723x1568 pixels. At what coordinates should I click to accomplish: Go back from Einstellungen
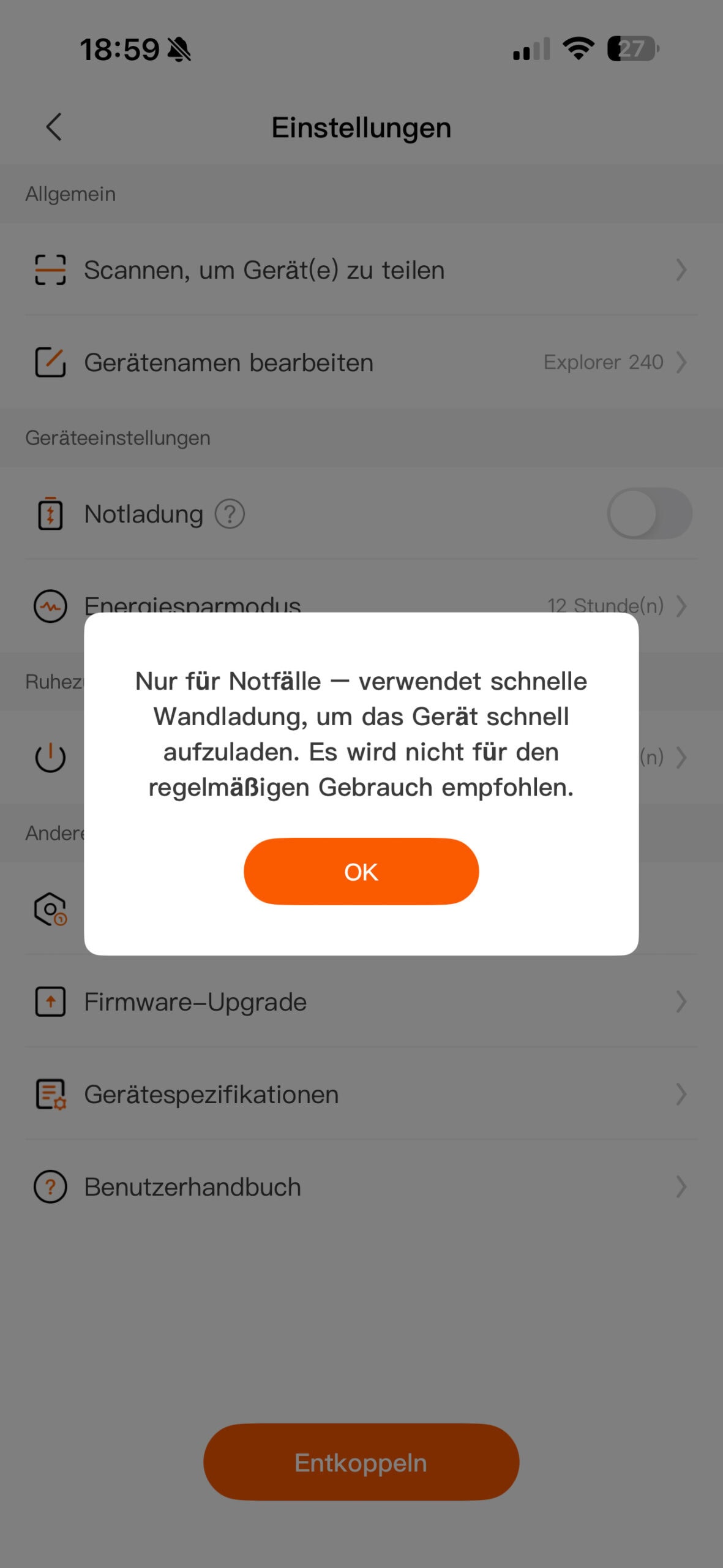point(54,127)
